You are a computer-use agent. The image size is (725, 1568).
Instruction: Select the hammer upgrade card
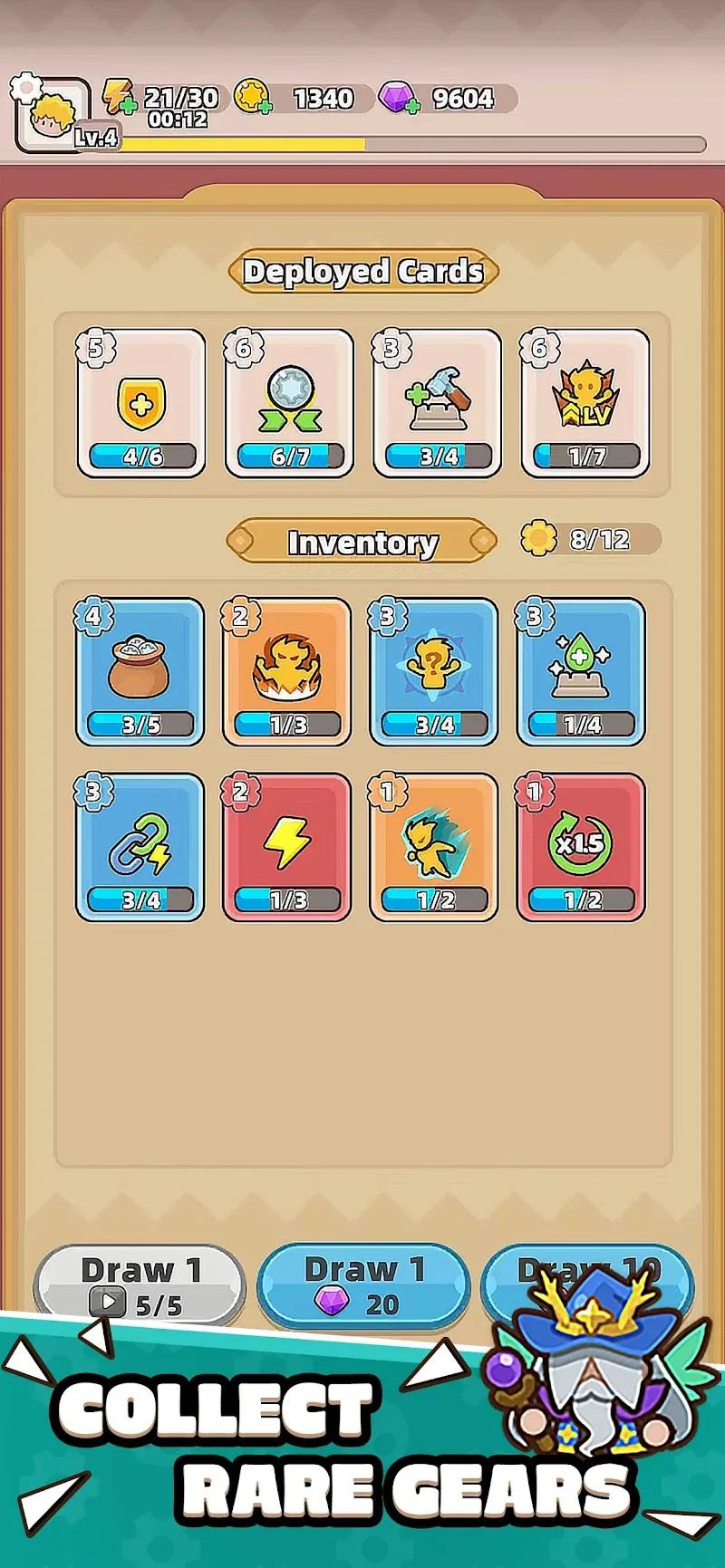(438, 403)
